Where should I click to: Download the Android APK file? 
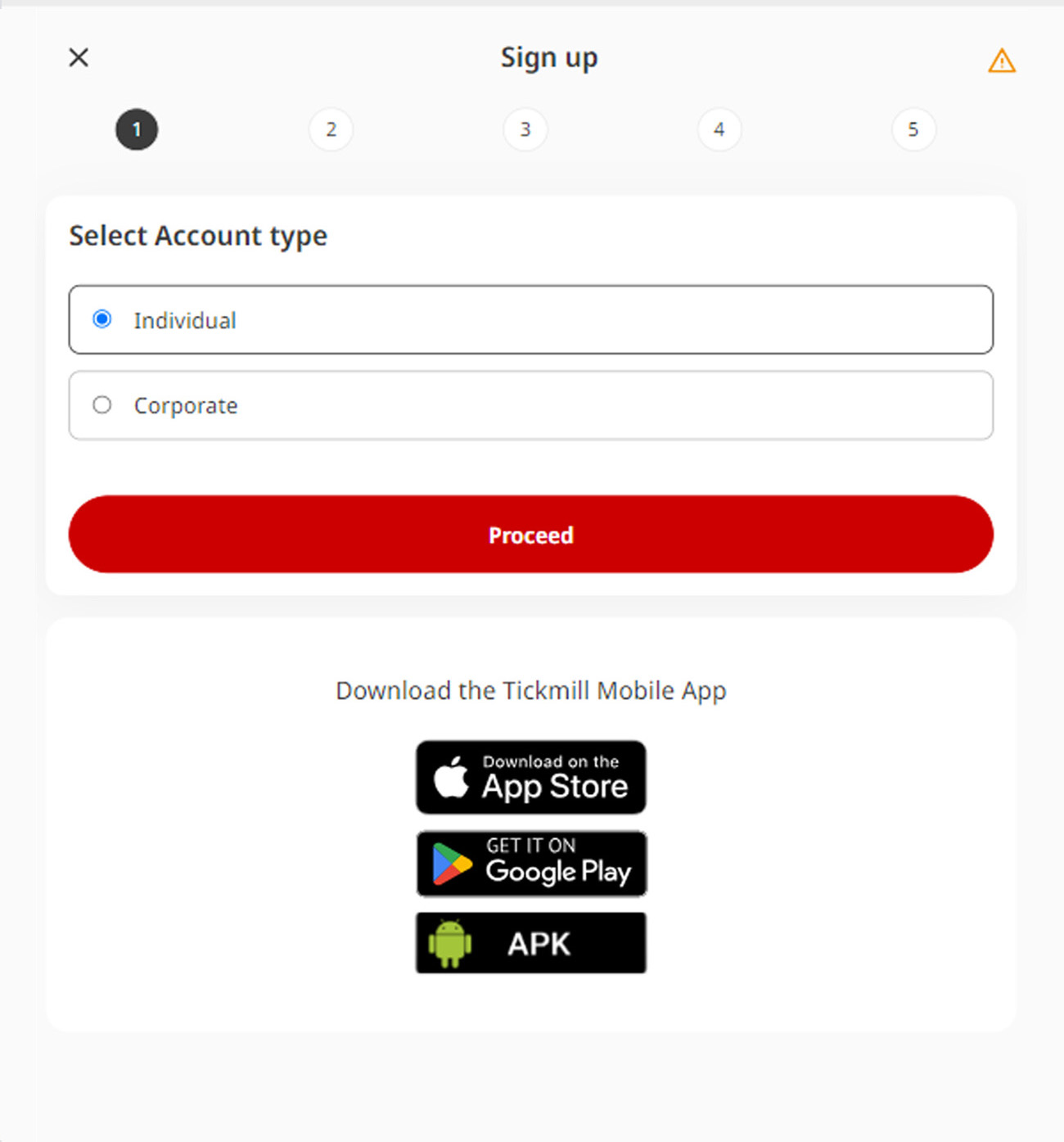[x=530, y=943]
